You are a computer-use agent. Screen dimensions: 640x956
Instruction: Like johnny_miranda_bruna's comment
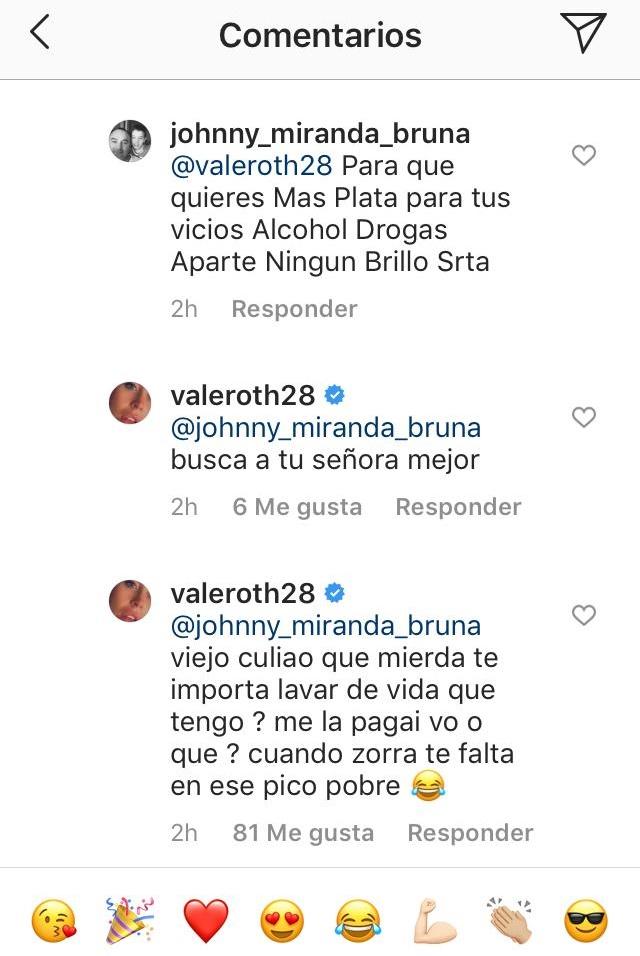tap(583, 155)
